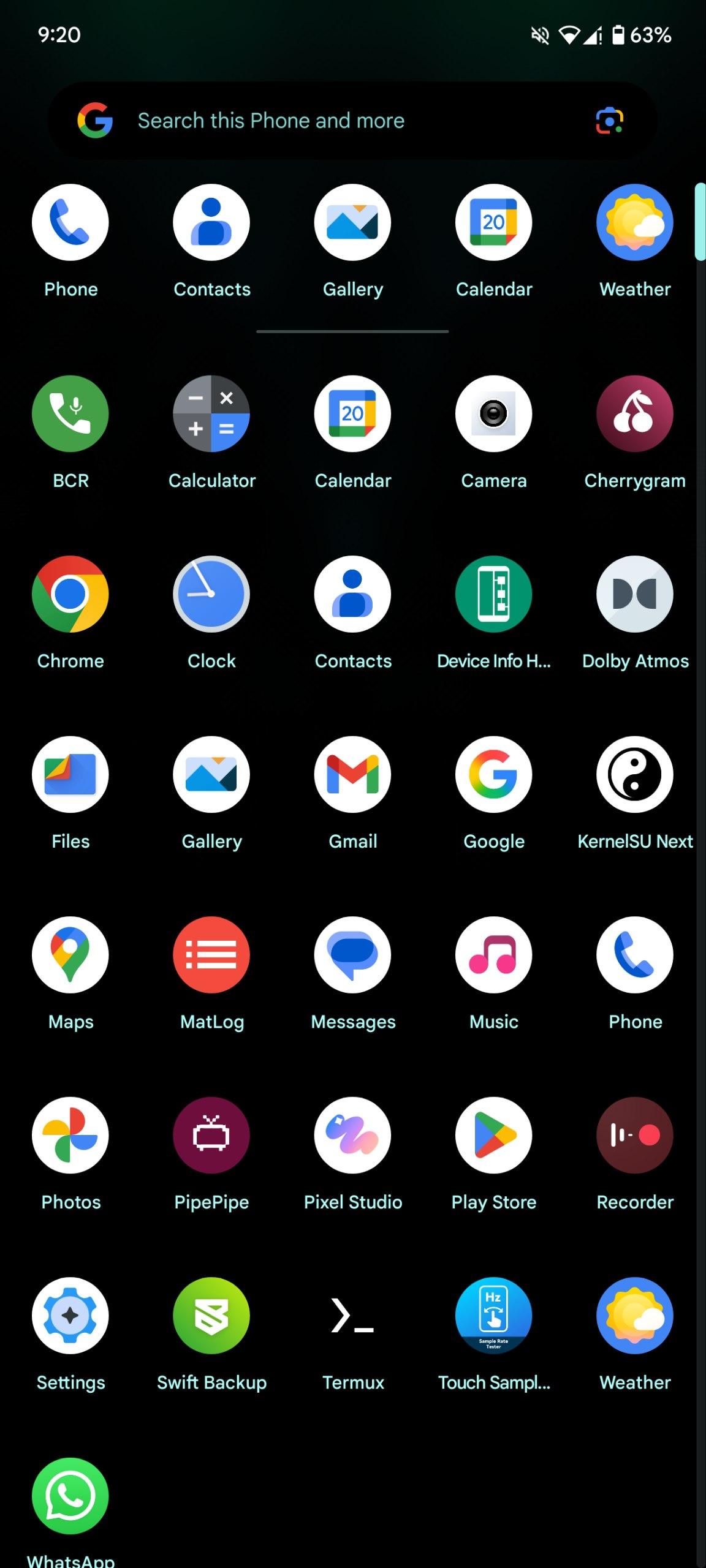
Task: Launch Chrome browser
Action: pos(70,594)
